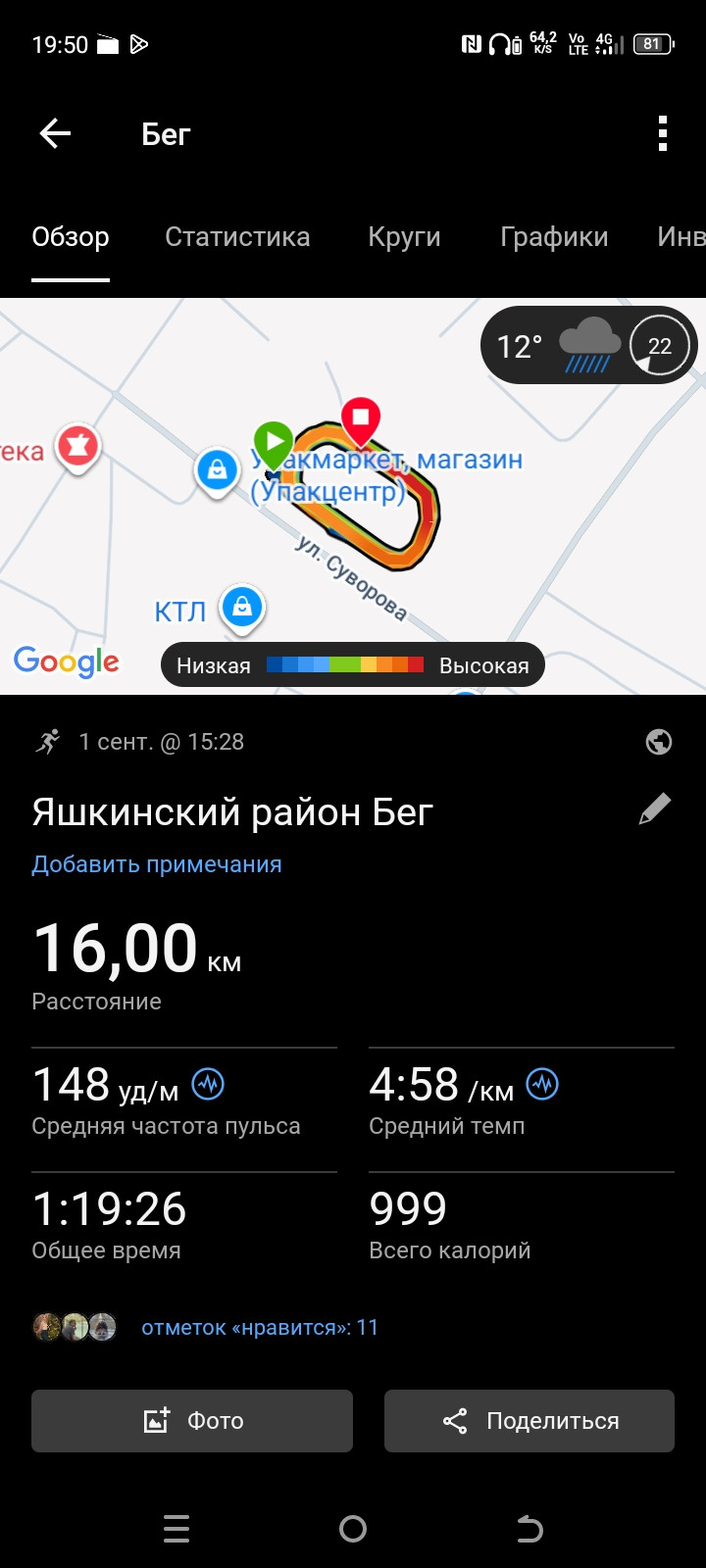
Task: Open the three-dot overflow menu
Action: coord(663,133)
